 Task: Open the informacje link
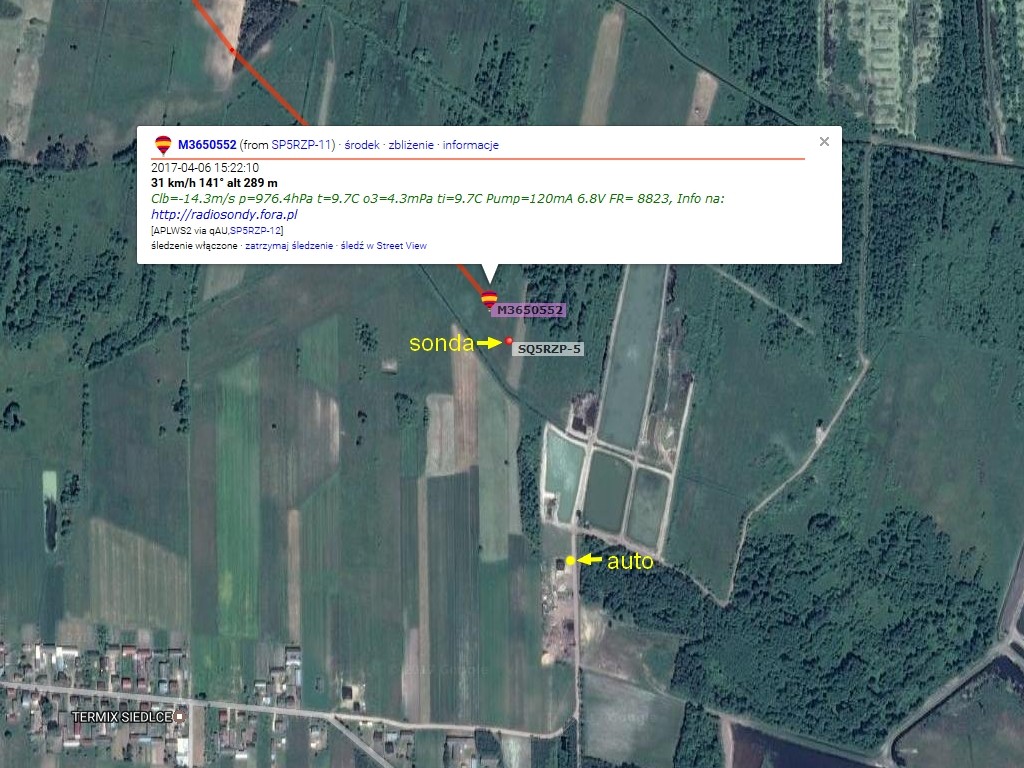point(470,145)
